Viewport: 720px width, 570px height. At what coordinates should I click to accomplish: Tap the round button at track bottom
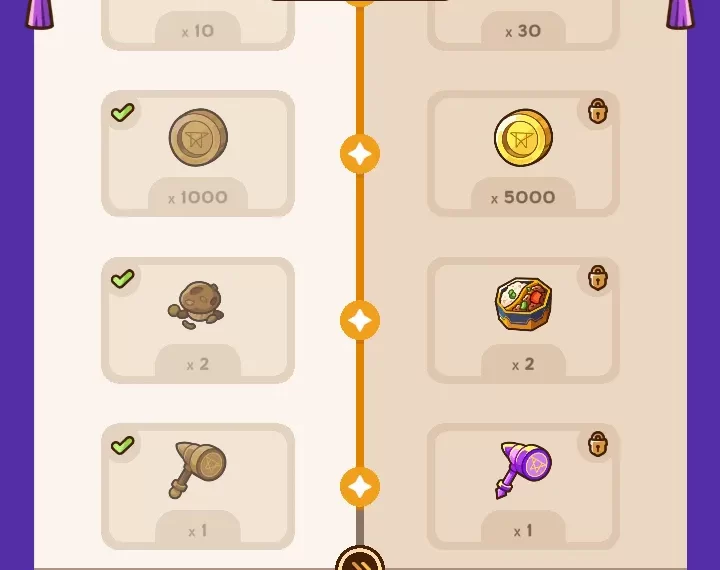[360, 560]
